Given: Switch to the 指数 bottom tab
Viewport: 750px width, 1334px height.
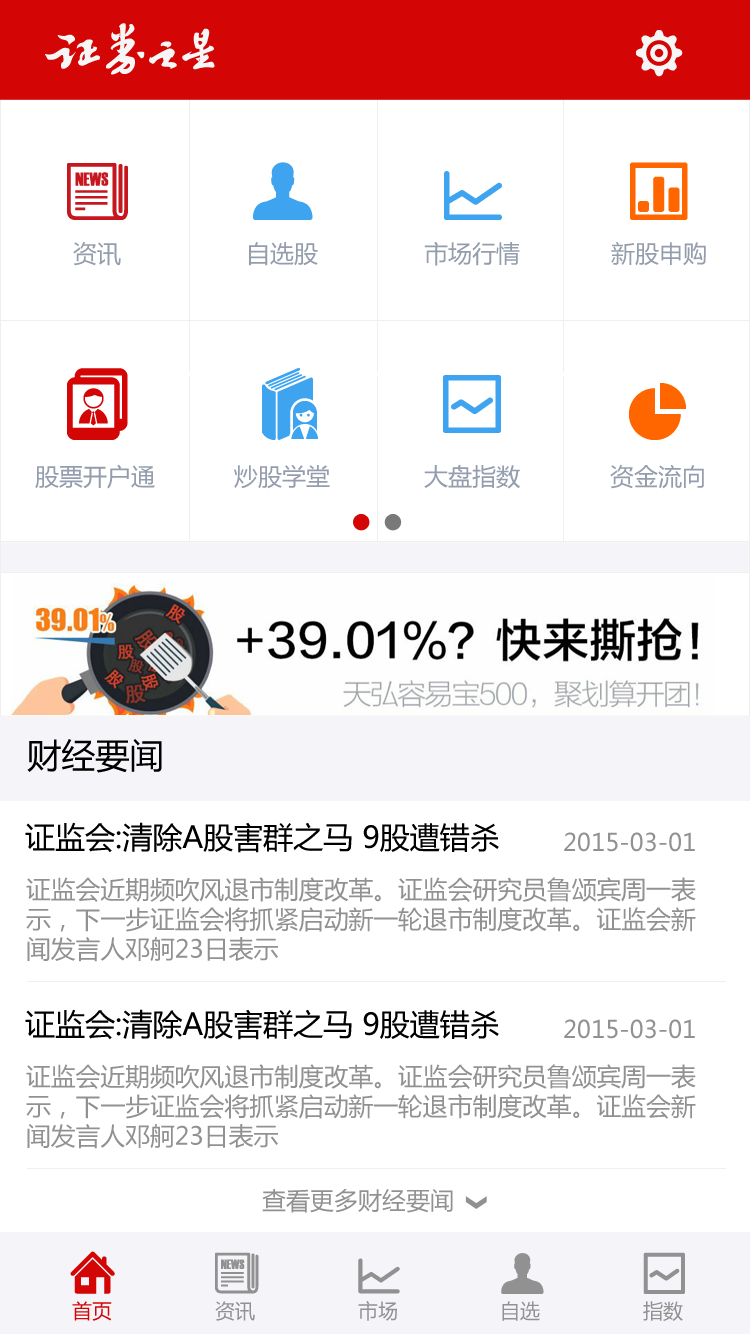Looking at the screenshot, I should 663,1286.
